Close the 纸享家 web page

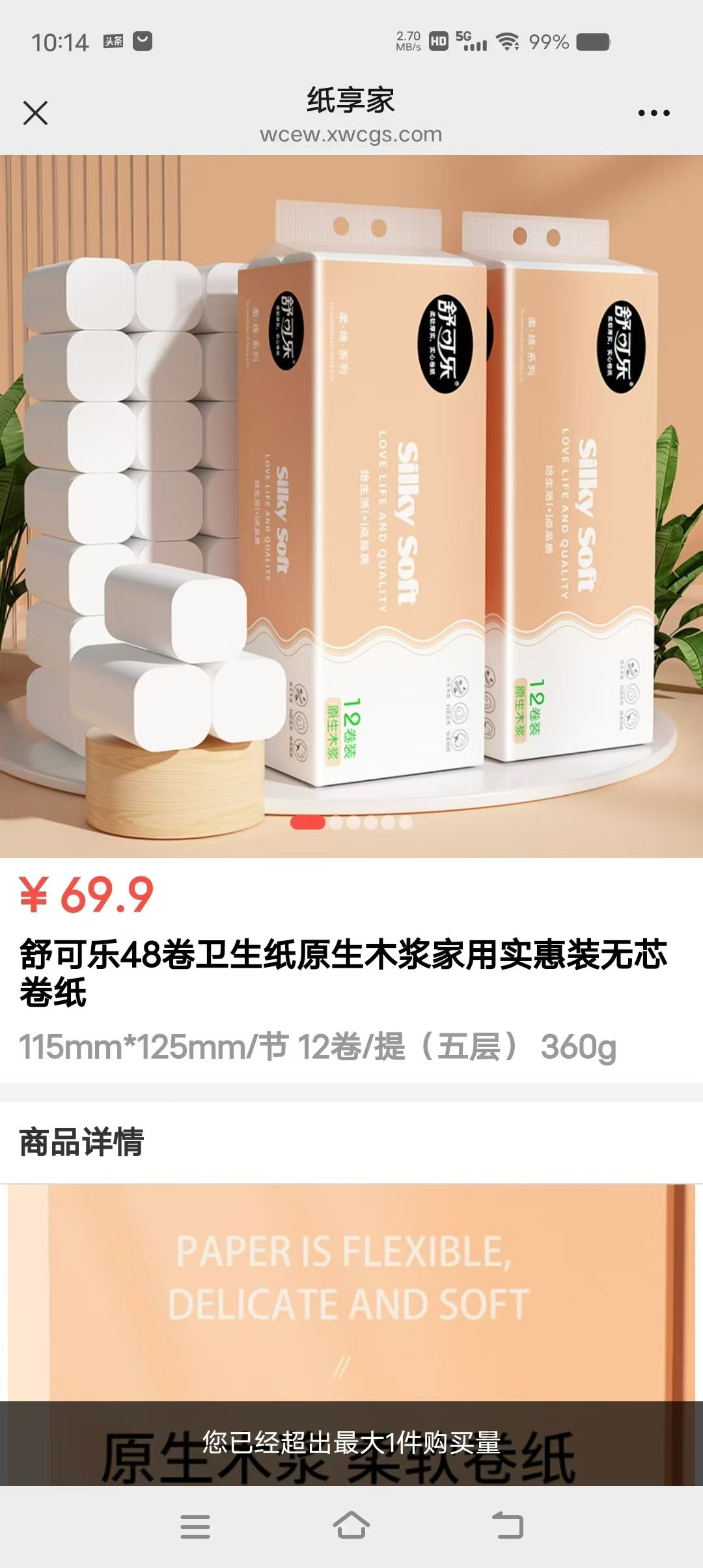click(35, 113)
